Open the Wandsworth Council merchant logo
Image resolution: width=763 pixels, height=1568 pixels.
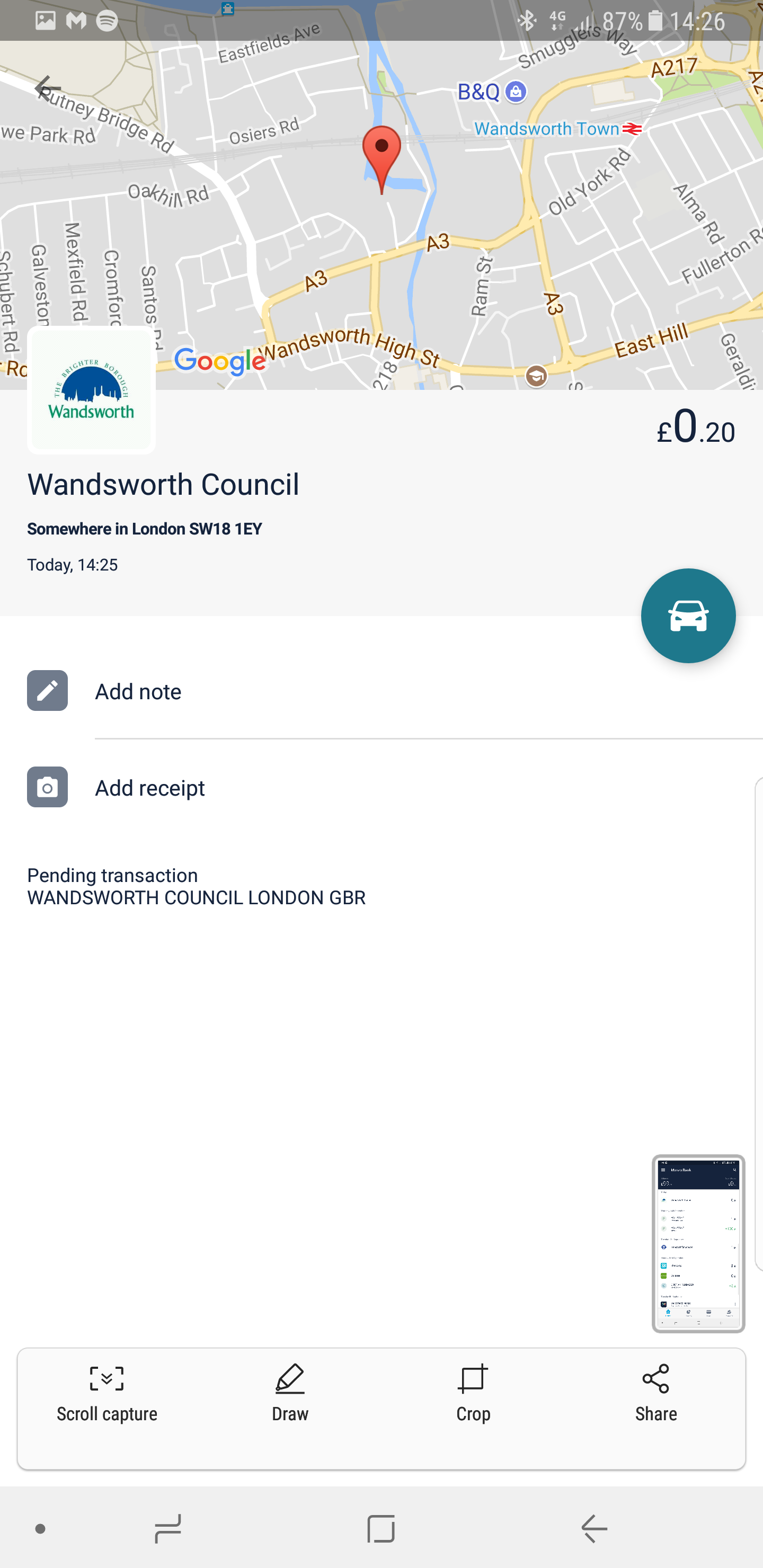click(91, 390)
